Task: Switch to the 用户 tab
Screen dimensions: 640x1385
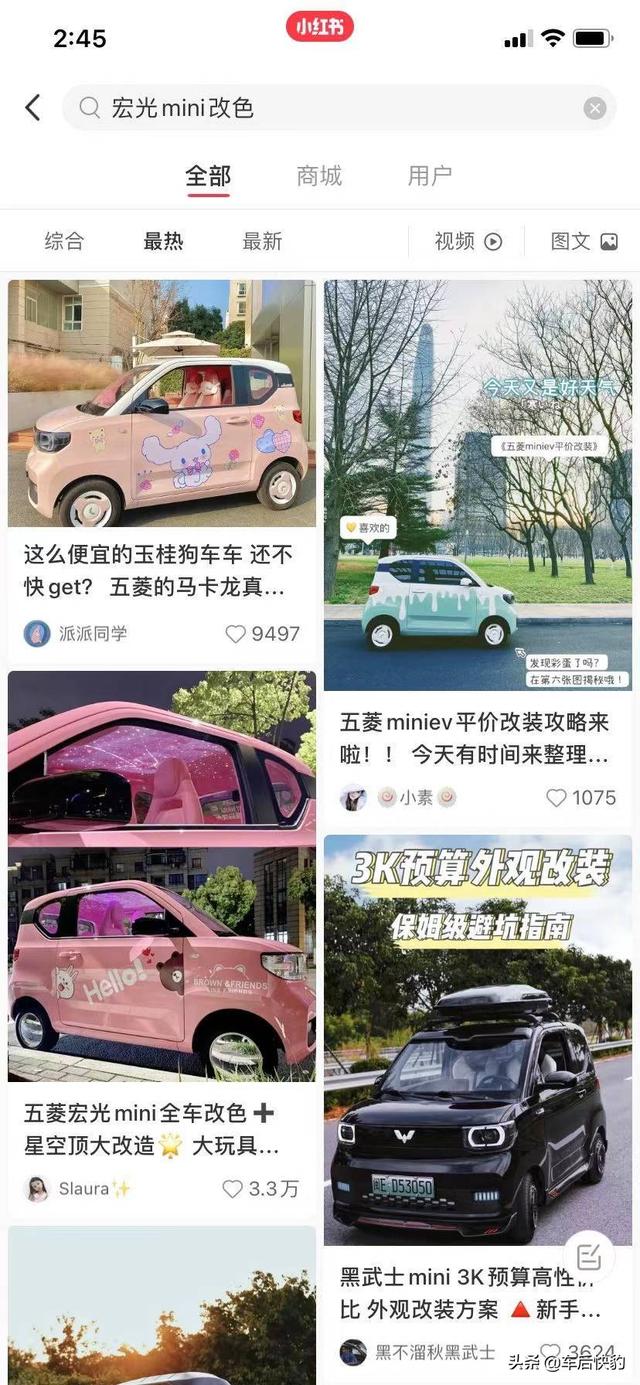Action: (429, 176)
